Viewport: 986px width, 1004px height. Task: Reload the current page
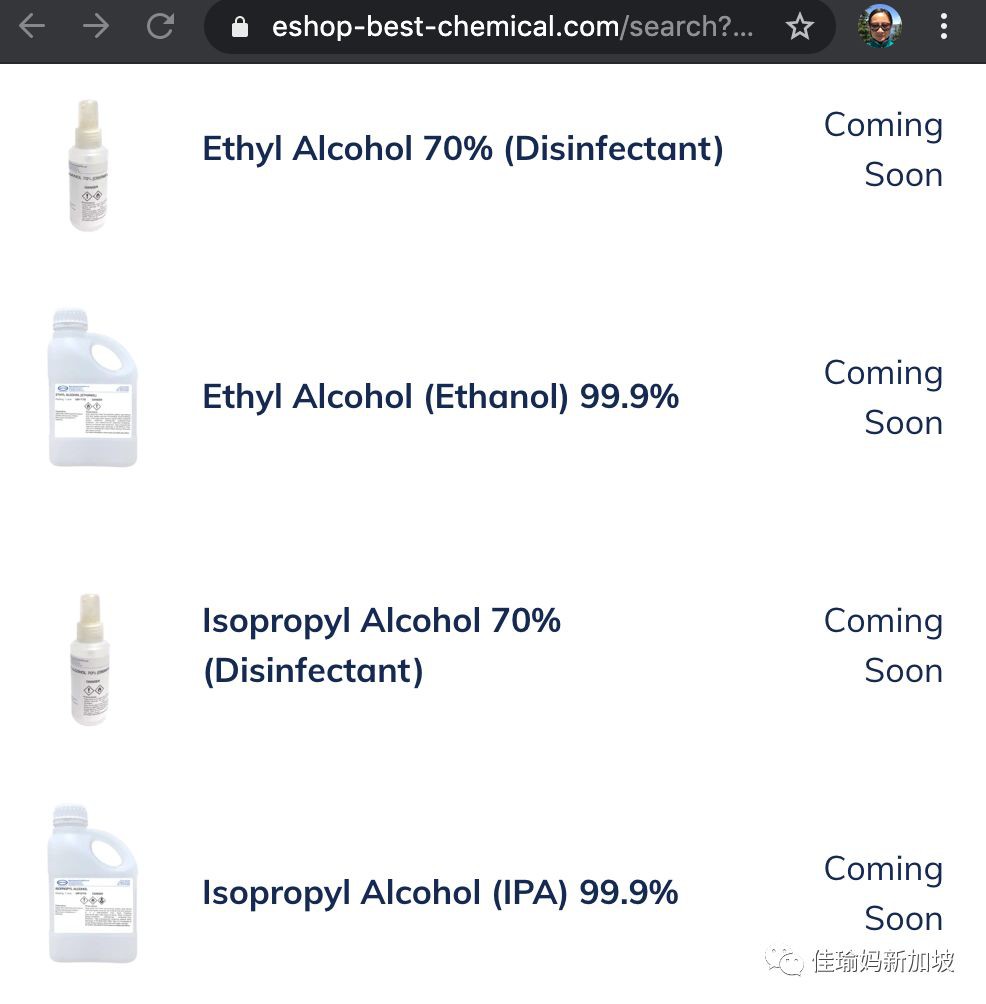[x=160, y=27]
